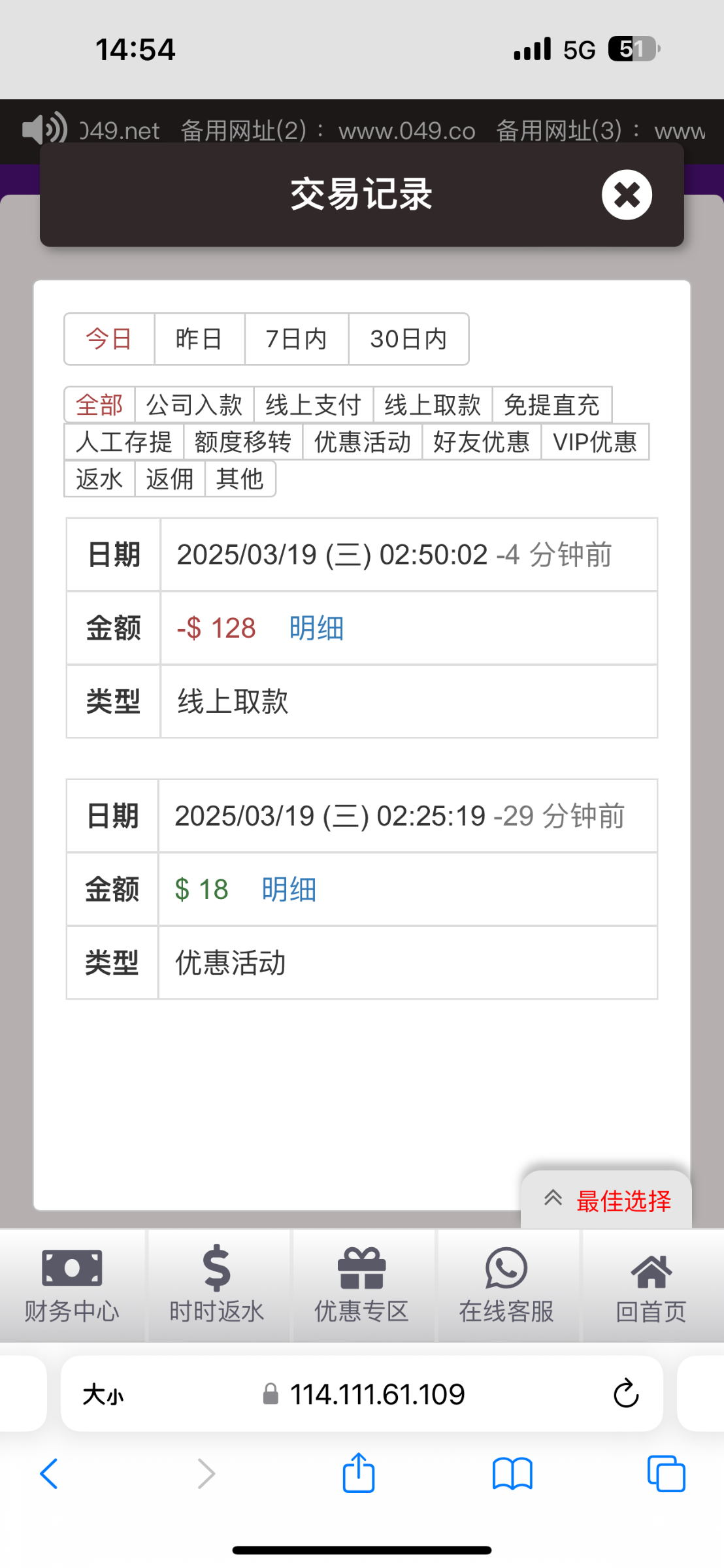Expand the 最佳选择 panel
This screenshot has height=1568, width=724.
click(606, 1201)
